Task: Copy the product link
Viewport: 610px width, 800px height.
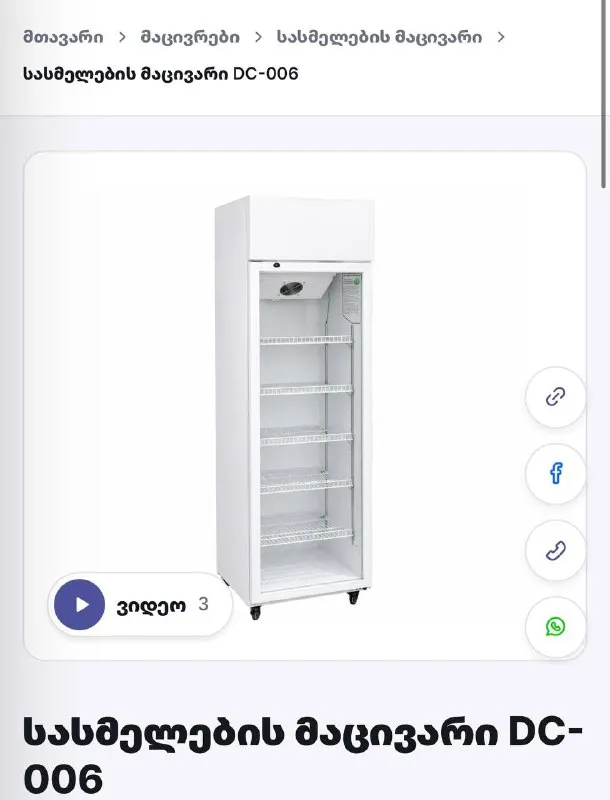Action: pyautogui.click(x=555, y=397)
